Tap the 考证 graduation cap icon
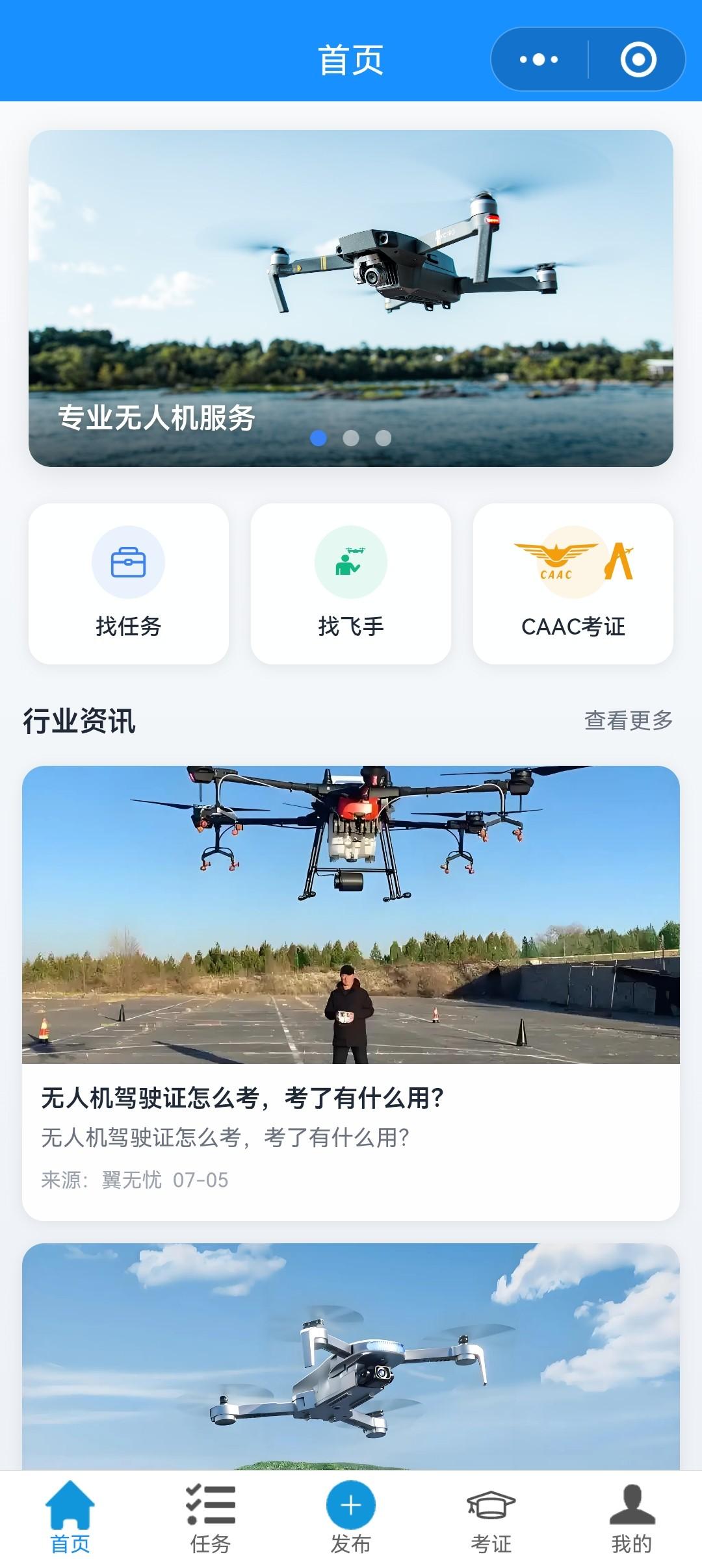 pos(491,1504)
